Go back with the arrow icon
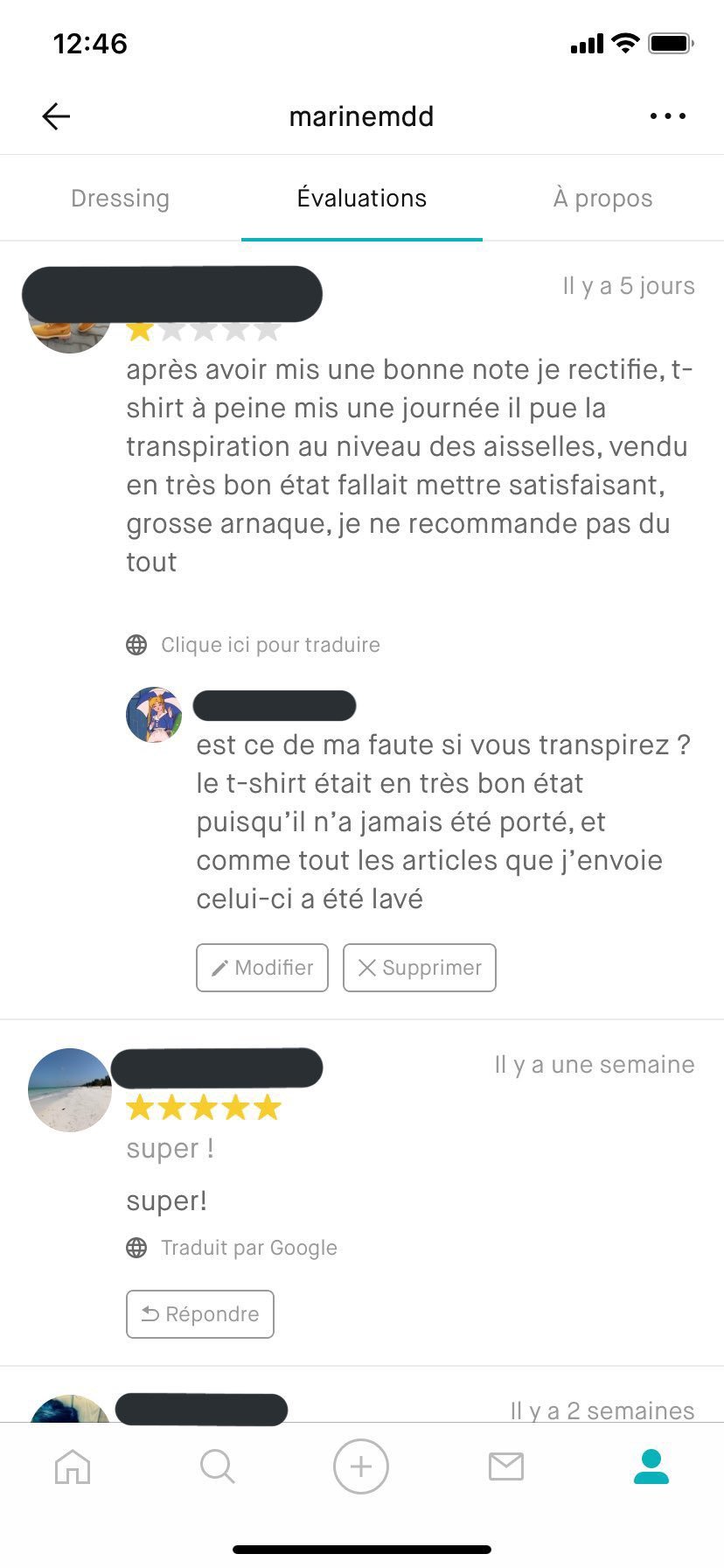 click(x=56, y=116)
